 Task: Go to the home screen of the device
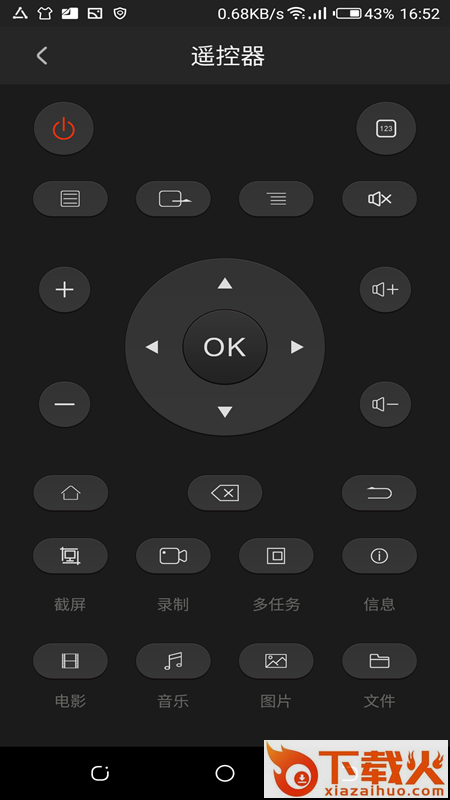[x=70, y=493]
